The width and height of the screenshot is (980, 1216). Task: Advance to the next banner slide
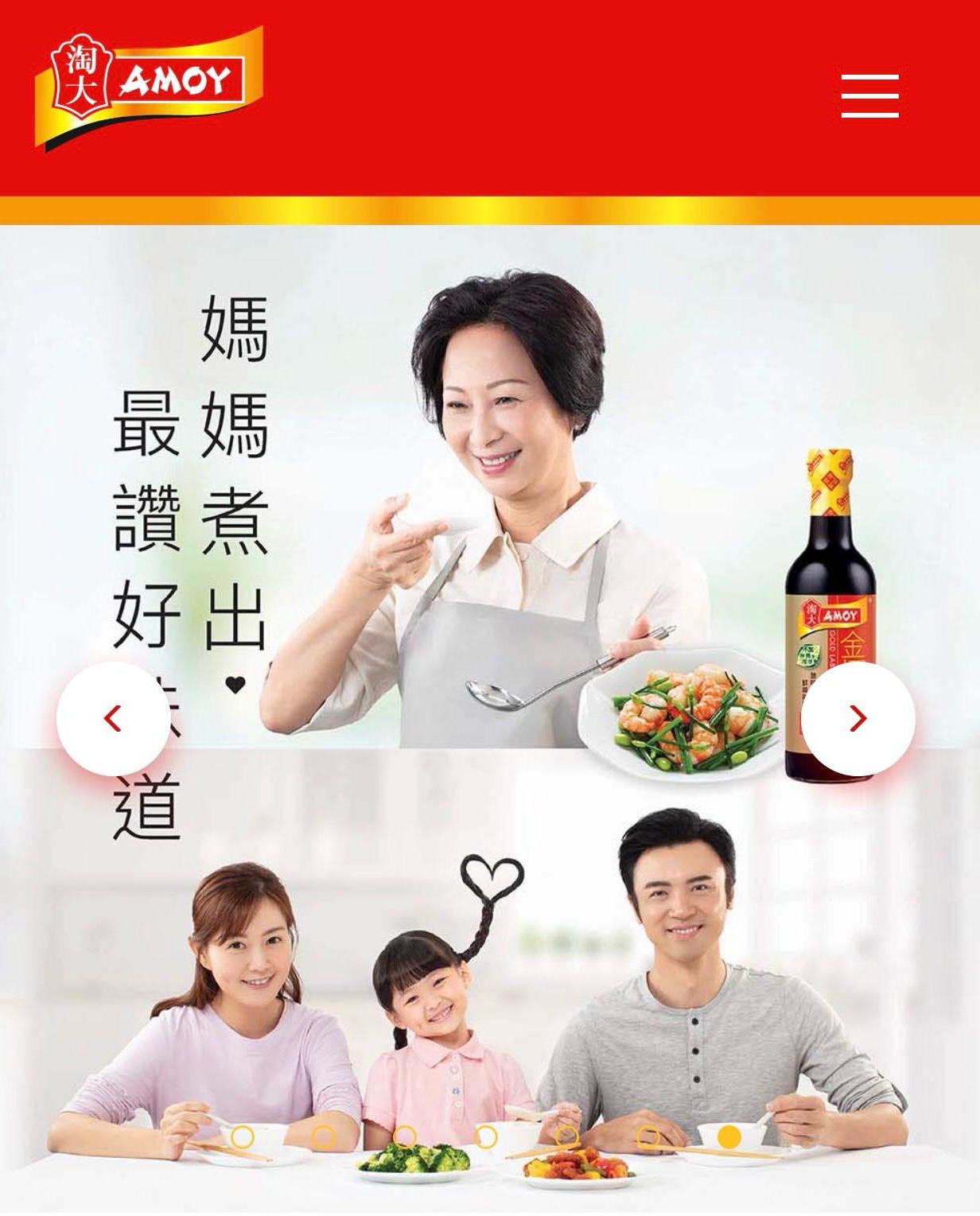857,719
